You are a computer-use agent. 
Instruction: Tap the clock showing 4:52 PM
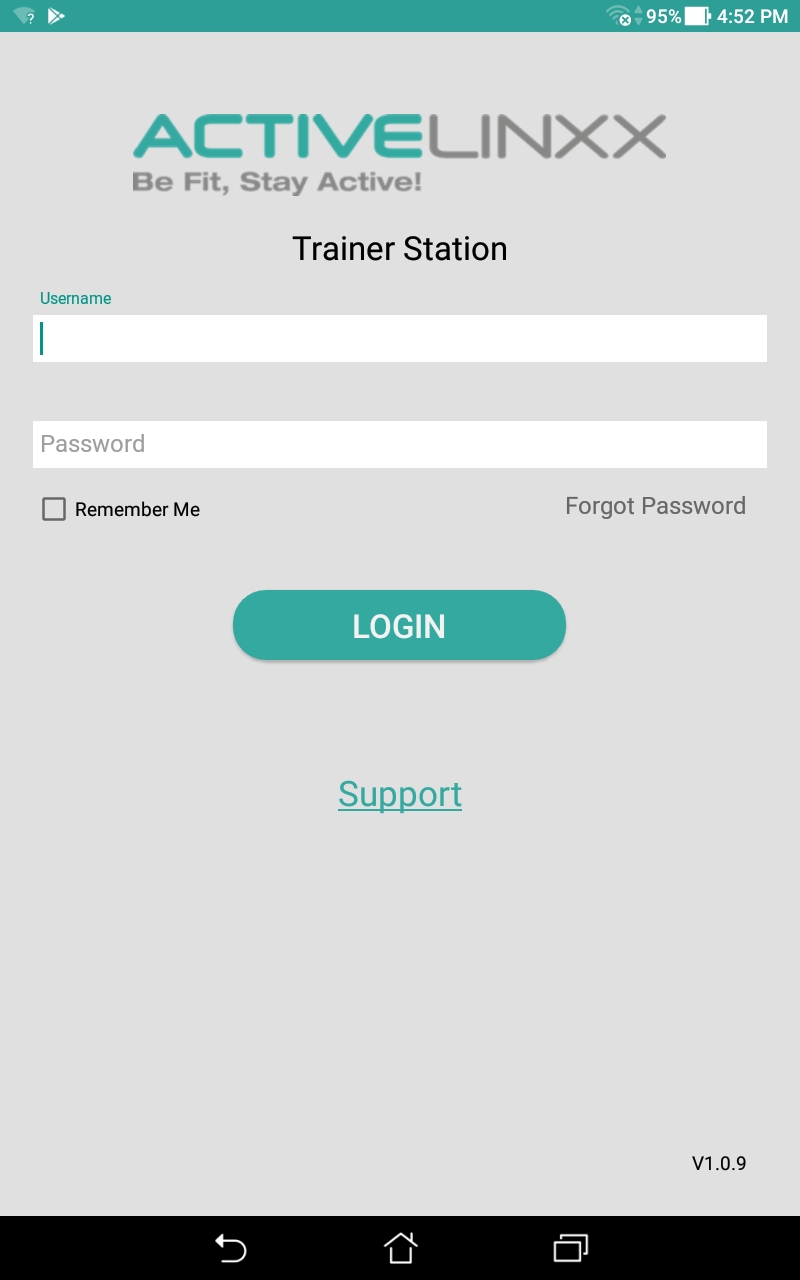(x=752, y=15)
